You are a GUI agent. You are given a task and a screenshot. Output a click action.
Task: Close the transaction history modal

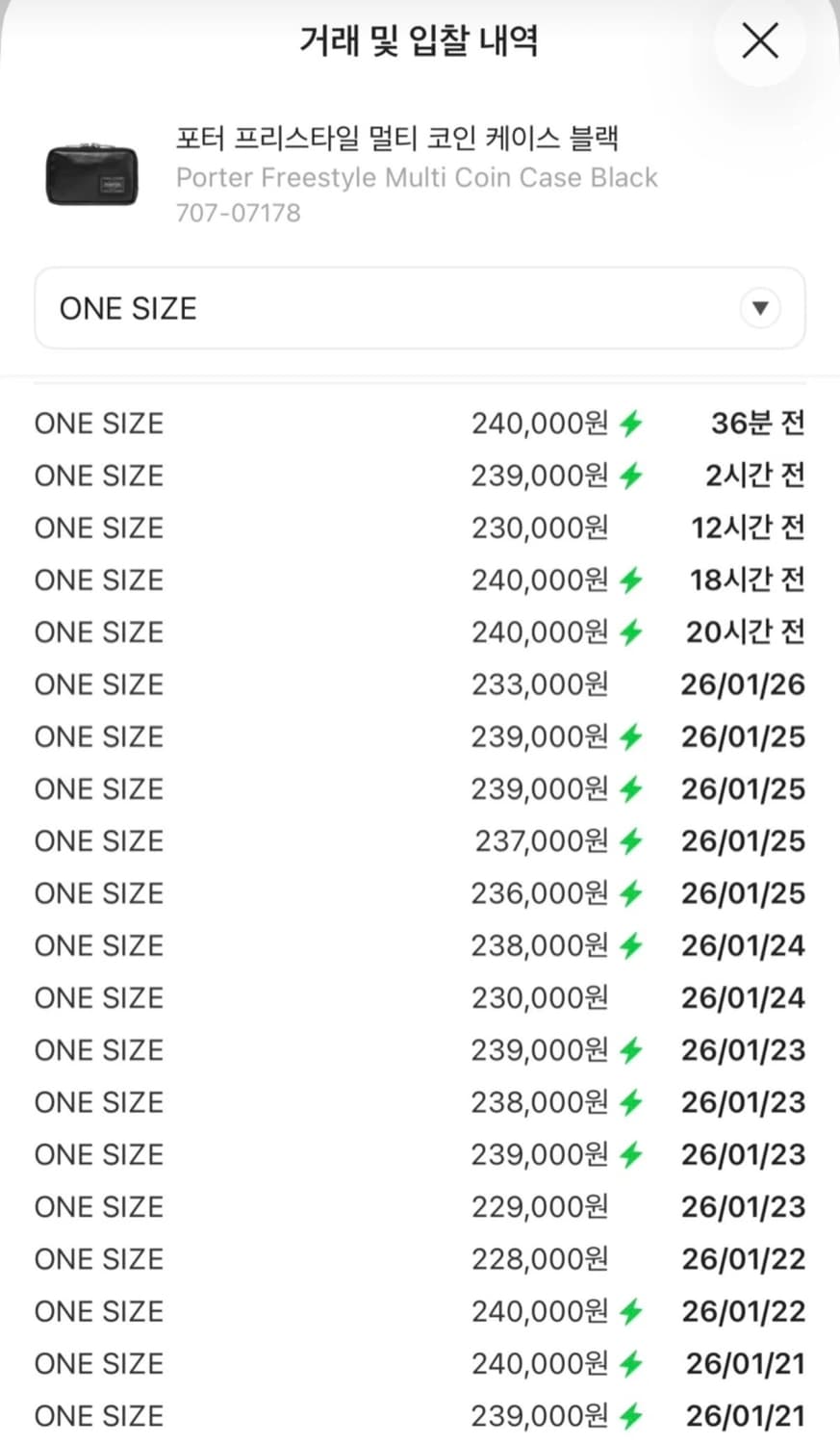point(759,41)
